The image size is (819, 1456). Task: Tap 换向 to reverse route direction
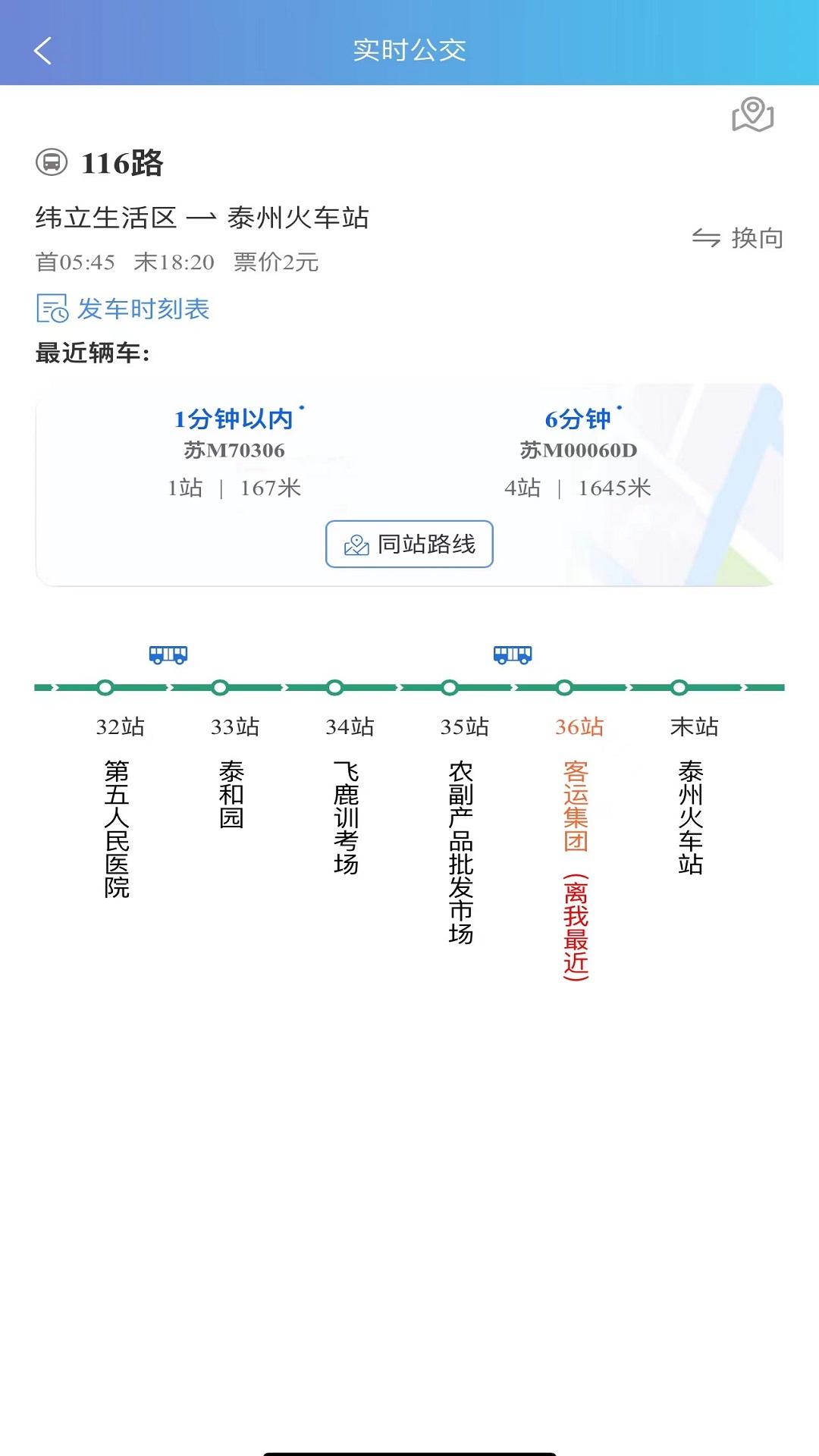coord(737,238)
